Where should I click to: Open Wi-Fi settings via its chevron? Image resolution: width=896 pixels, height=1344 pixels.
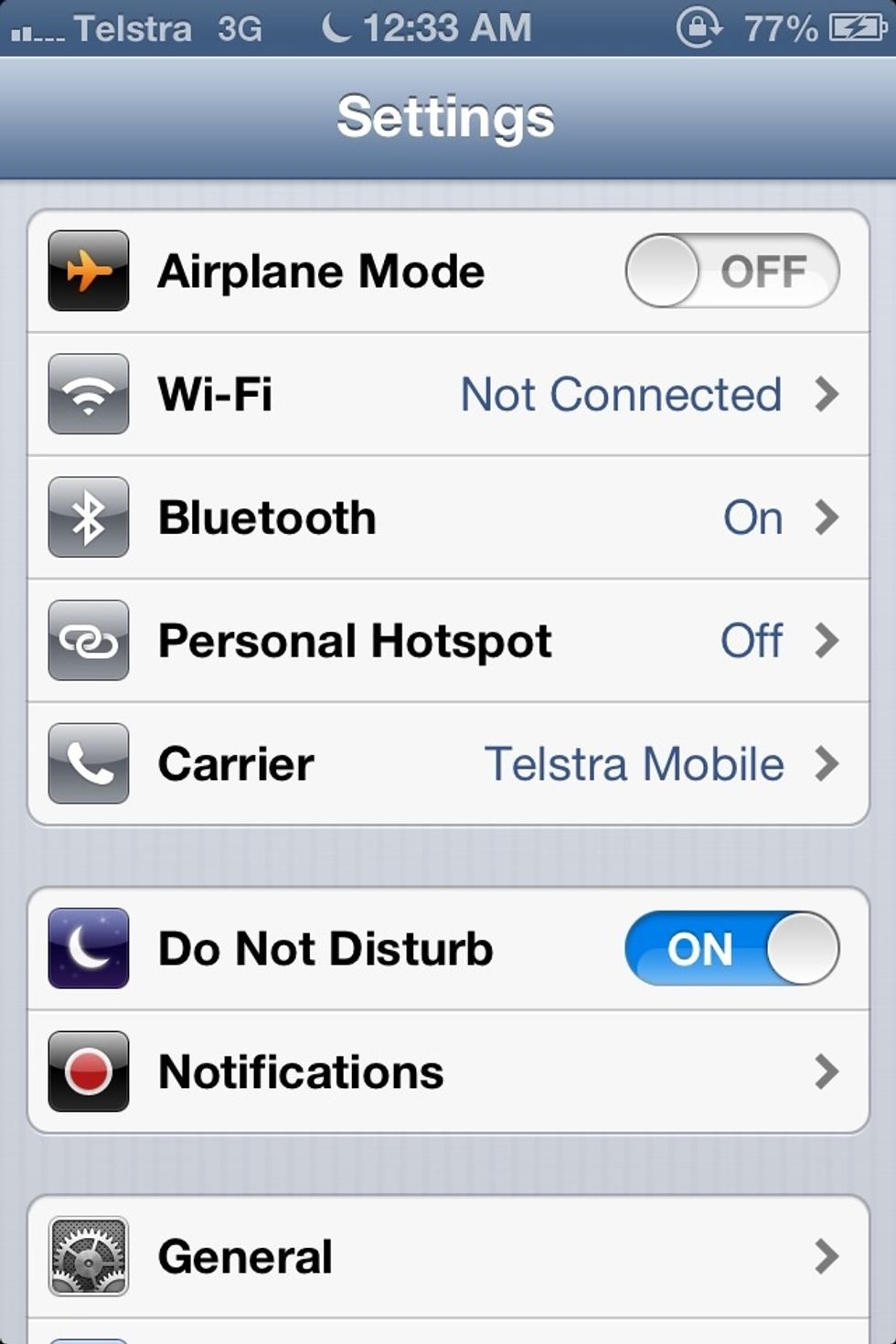coord(829,395)
